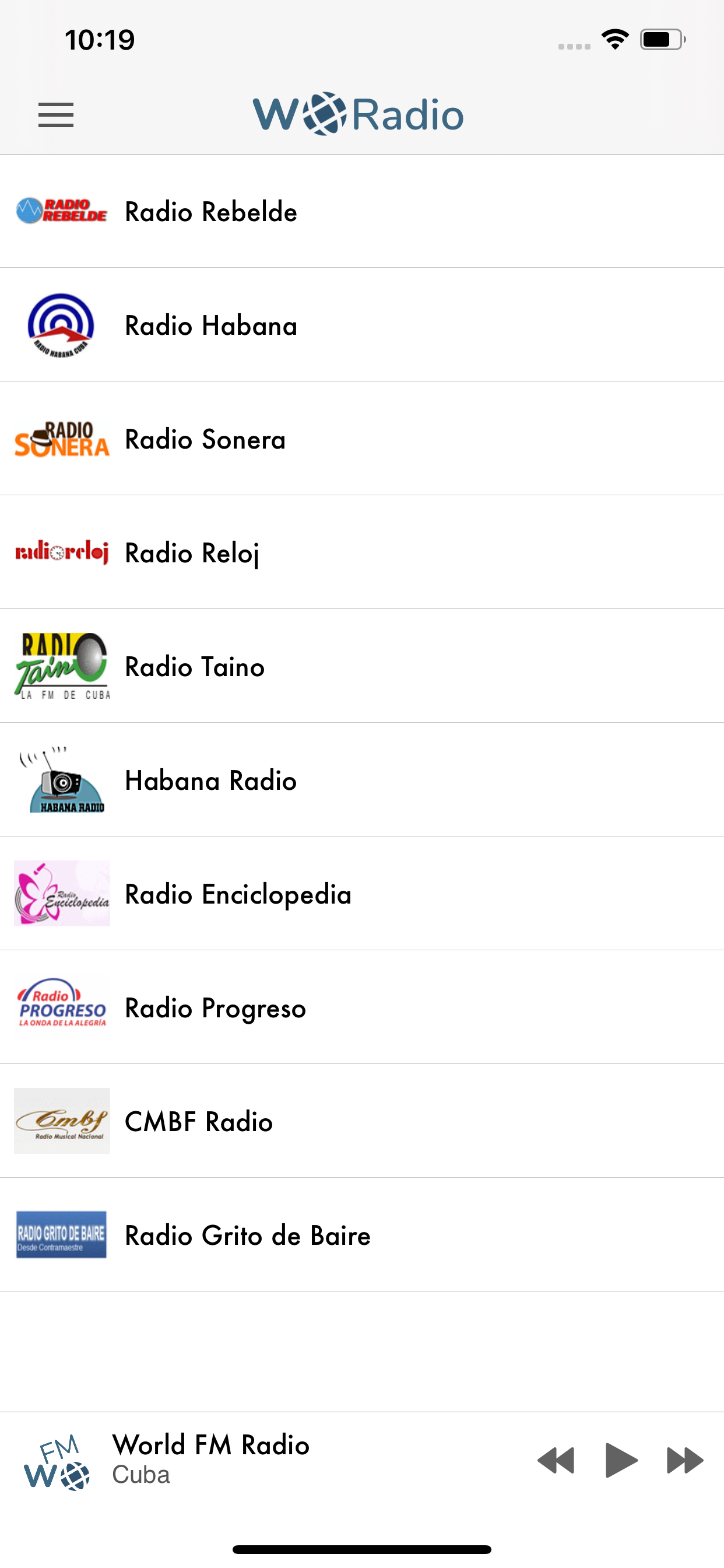Skip forward to the next station
The height and width of the screenshot is (1568, 724).
(x=685, y=1460)
